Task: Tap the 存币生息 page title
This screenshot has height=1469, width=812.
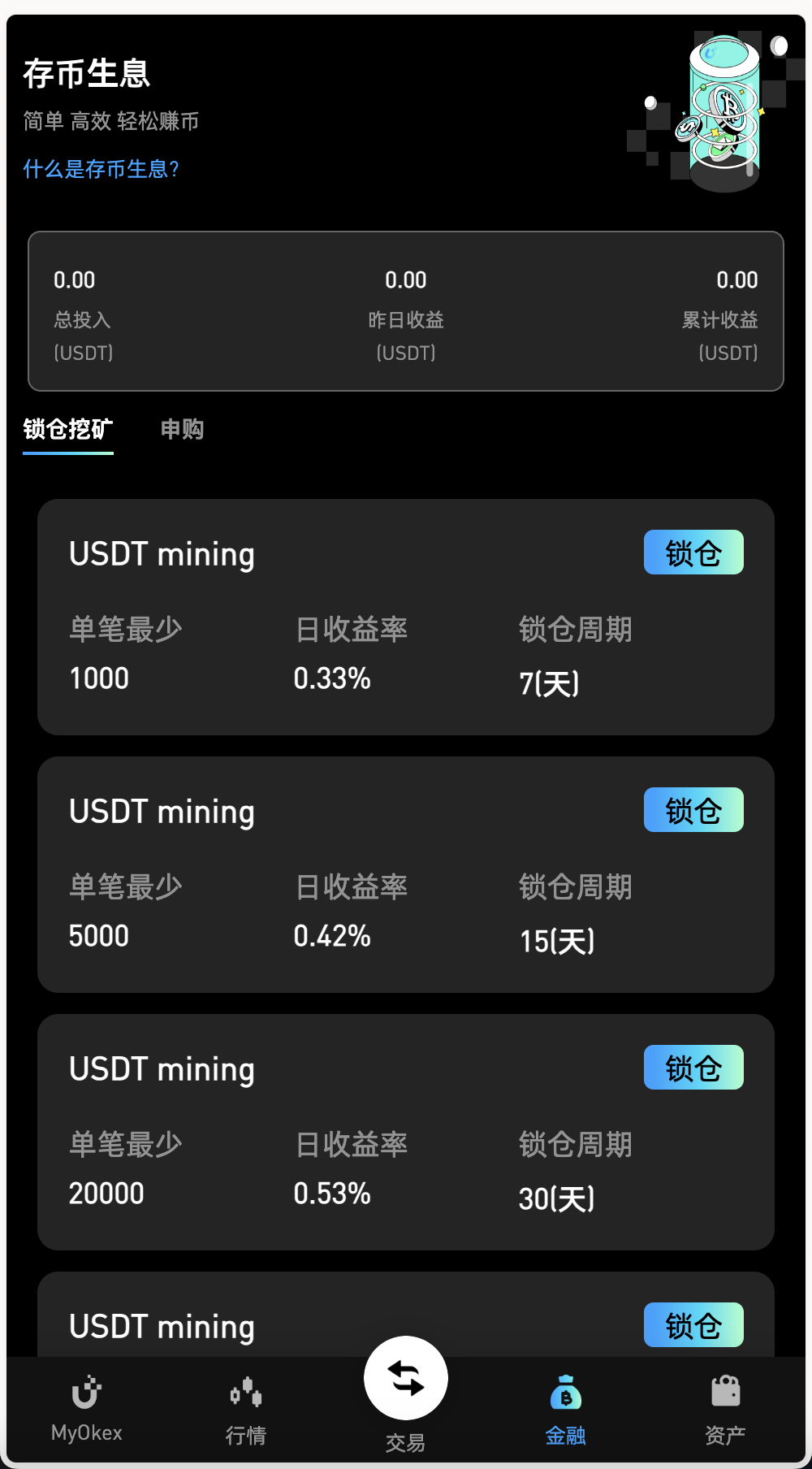Action: click(x=86, y=73)
